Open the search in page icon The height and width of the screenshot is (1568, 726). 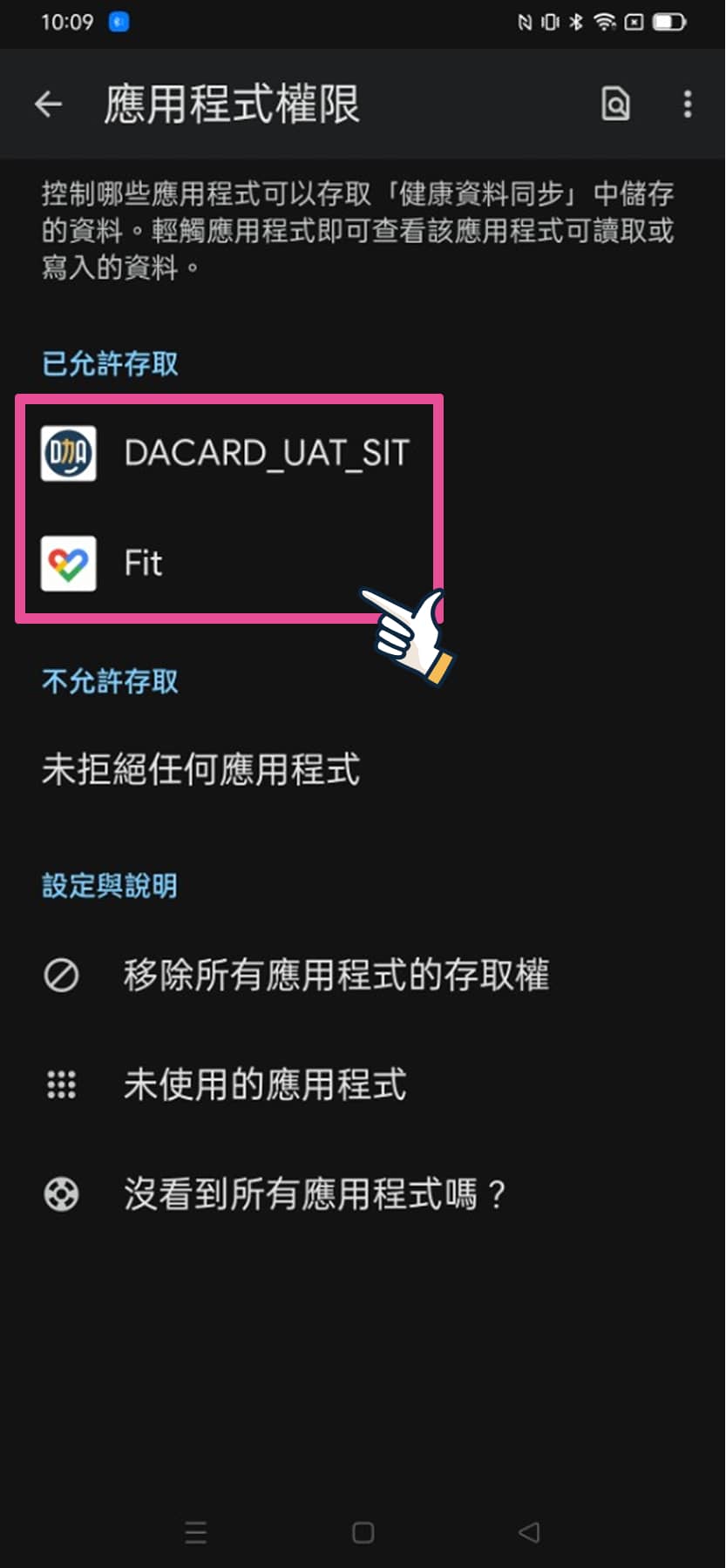pyautogui.click(x=615, y=105)
